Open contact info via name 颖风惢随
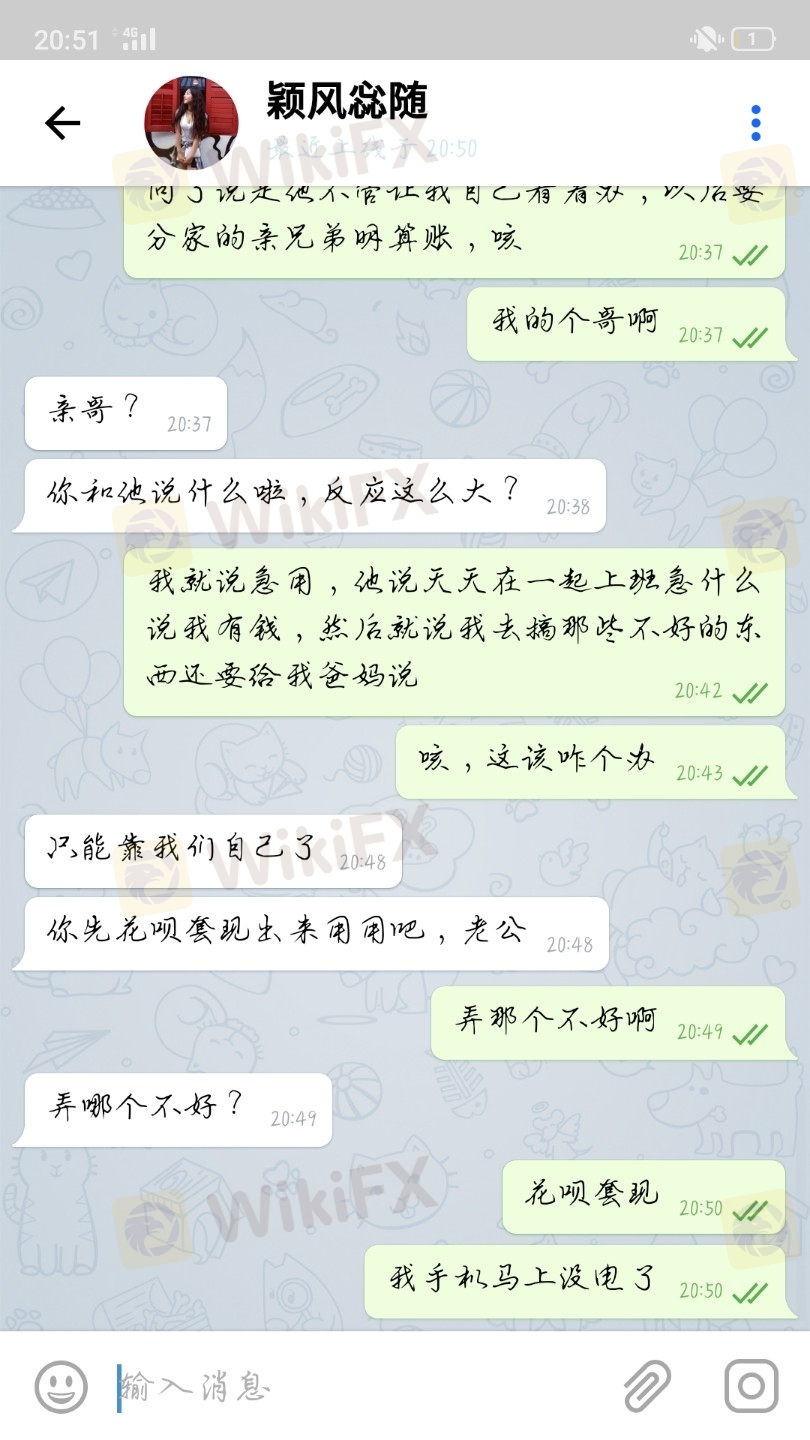 click(x=347, y=102)
